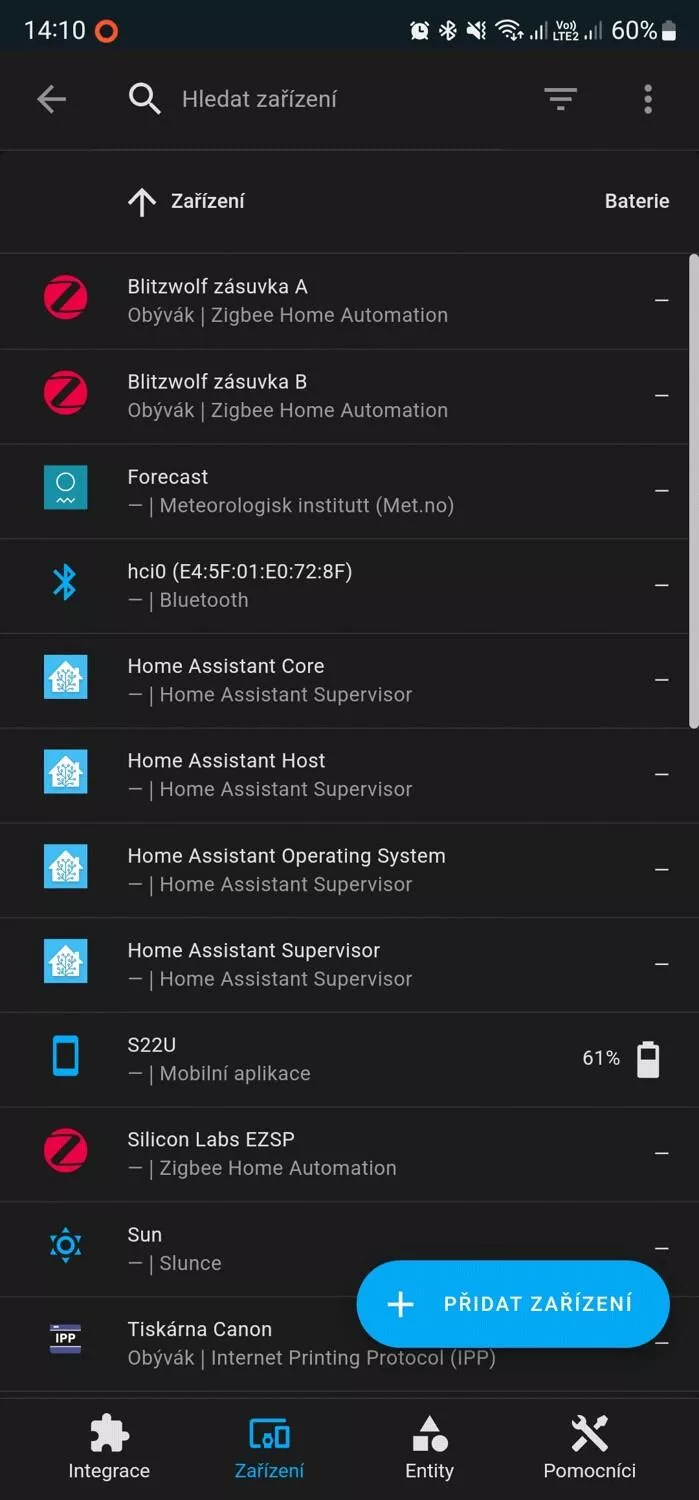
Task: Switch to the Pomocníci tab
Action: tap(589, 1447)
